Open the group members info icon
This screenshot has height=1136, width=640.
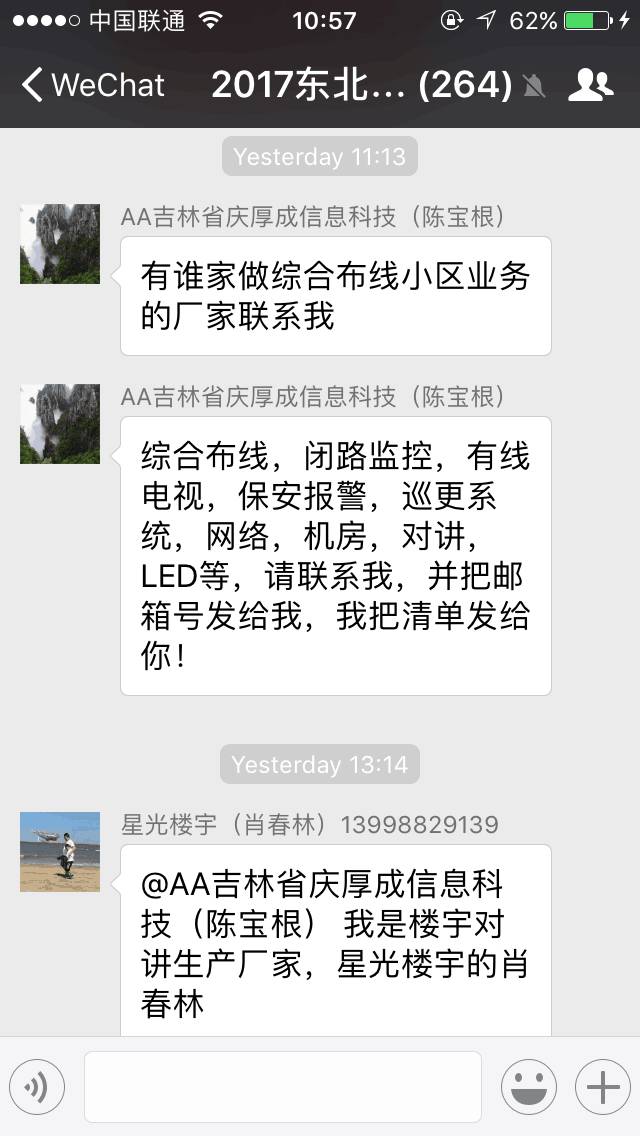590,85
